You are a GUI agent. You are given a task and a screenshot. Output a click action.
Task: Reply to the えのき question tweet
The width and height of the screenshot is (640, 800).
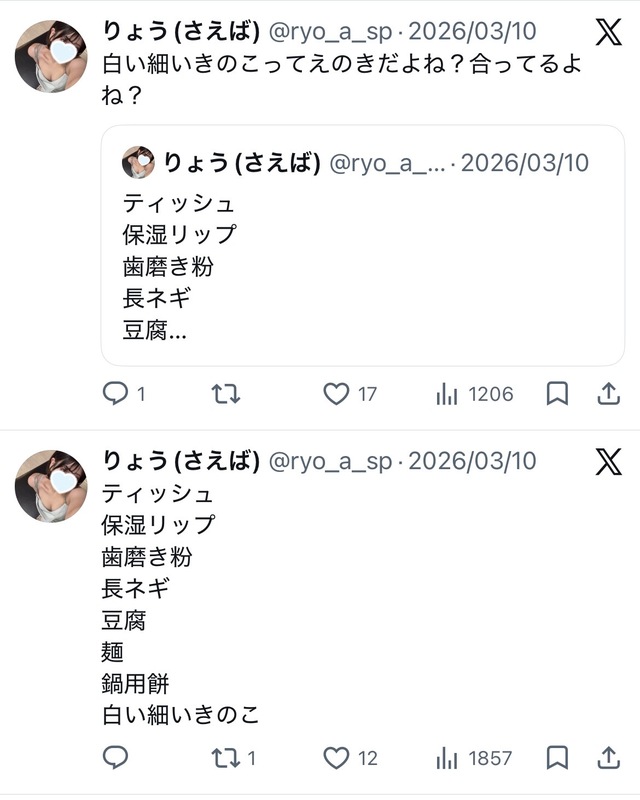(x=116, y=394)
